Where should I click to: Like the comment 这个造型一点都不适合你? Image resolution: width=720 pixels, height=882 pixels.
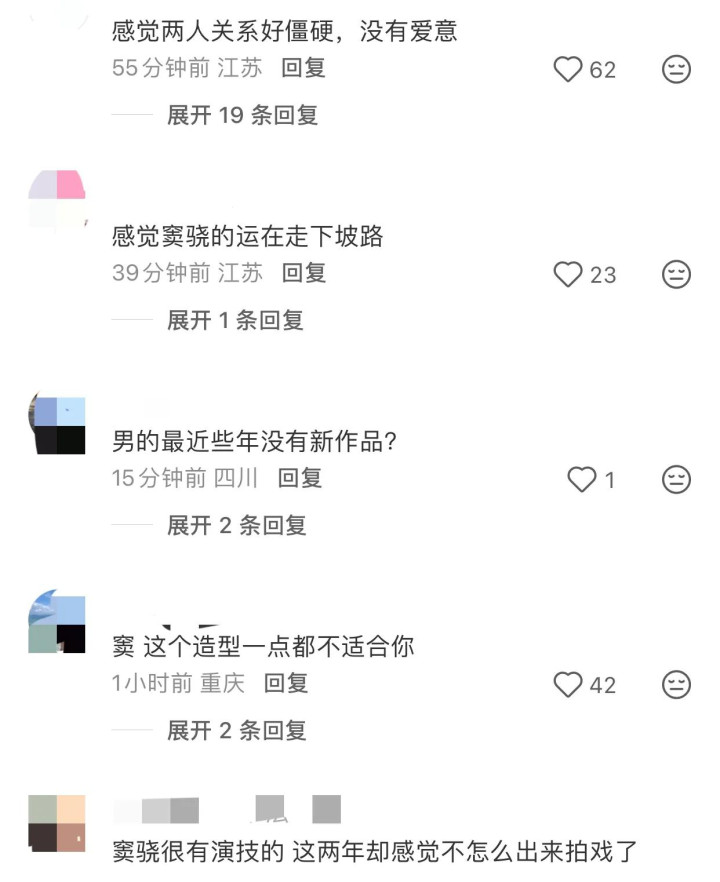[x=568, y=685]
